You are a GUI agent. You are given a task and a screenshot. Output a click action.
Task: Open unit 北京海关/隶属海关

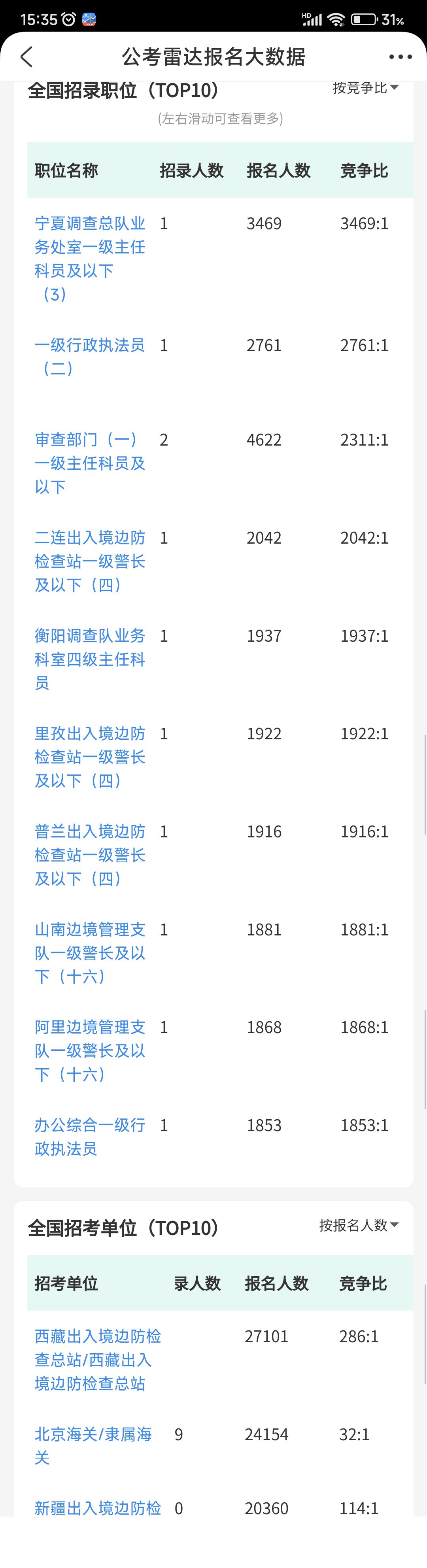click(93, 1446)
